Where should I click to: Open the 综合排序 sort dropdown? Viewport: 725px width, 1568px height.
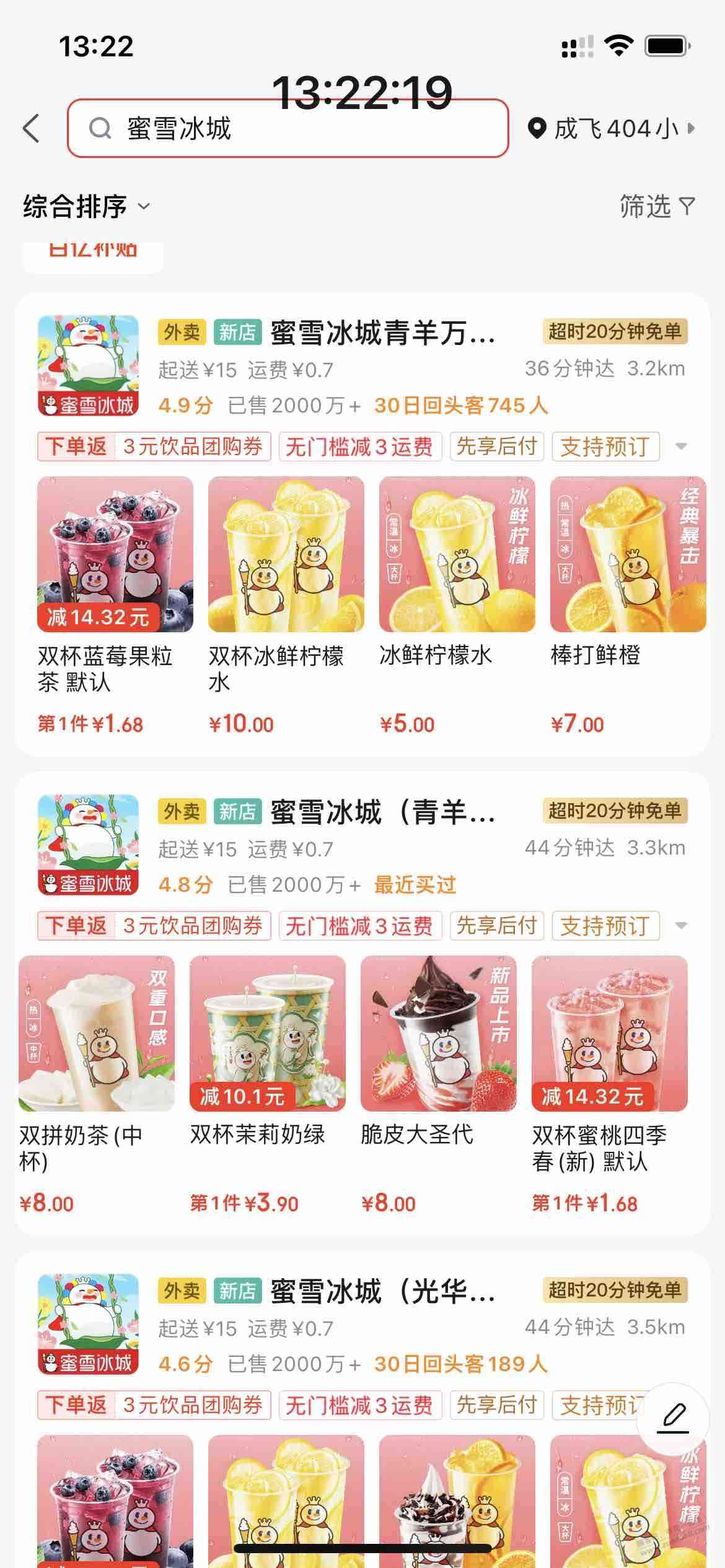(x=87, y=207)
